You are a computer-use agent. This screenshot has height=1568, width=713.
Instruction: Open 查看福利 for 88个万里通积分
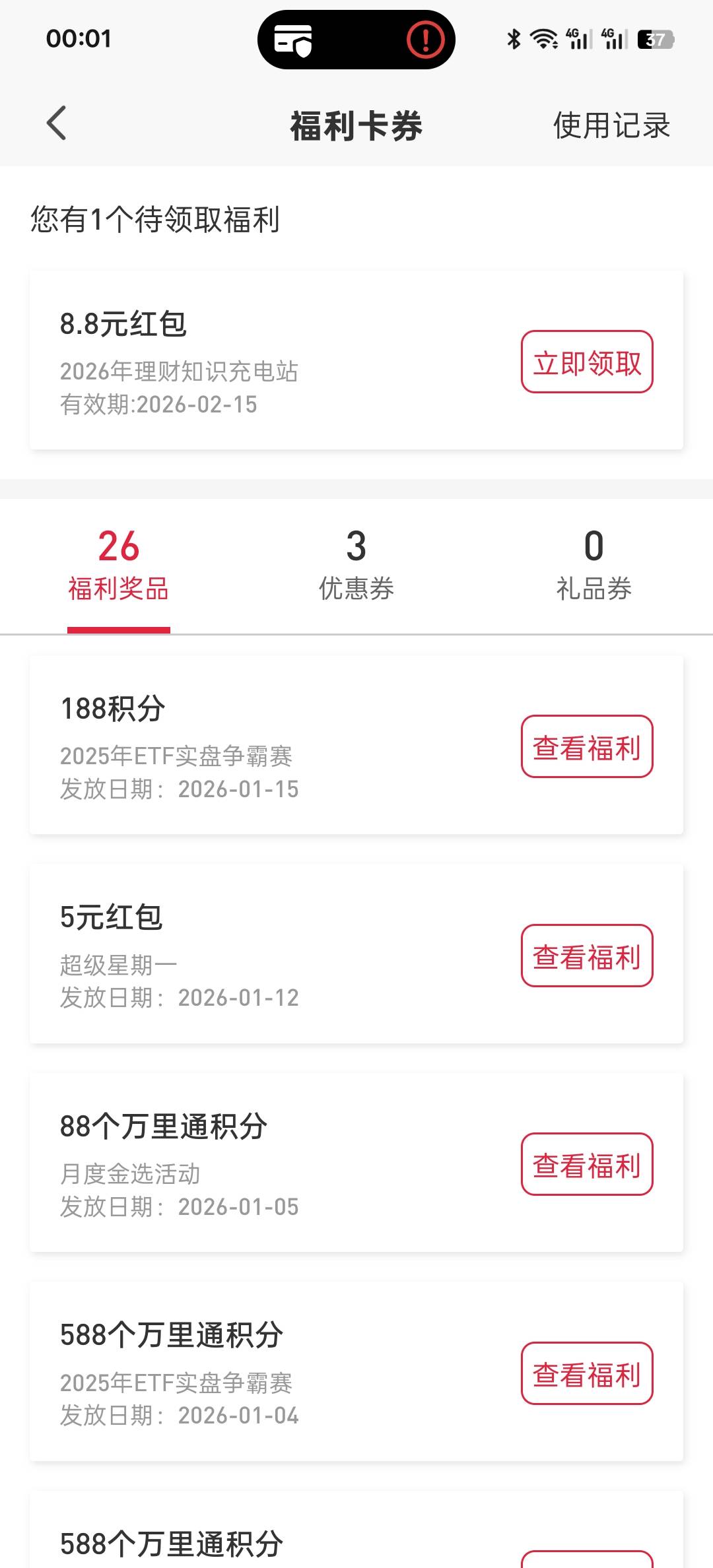pyautogui.click(x=587, y=1164)
